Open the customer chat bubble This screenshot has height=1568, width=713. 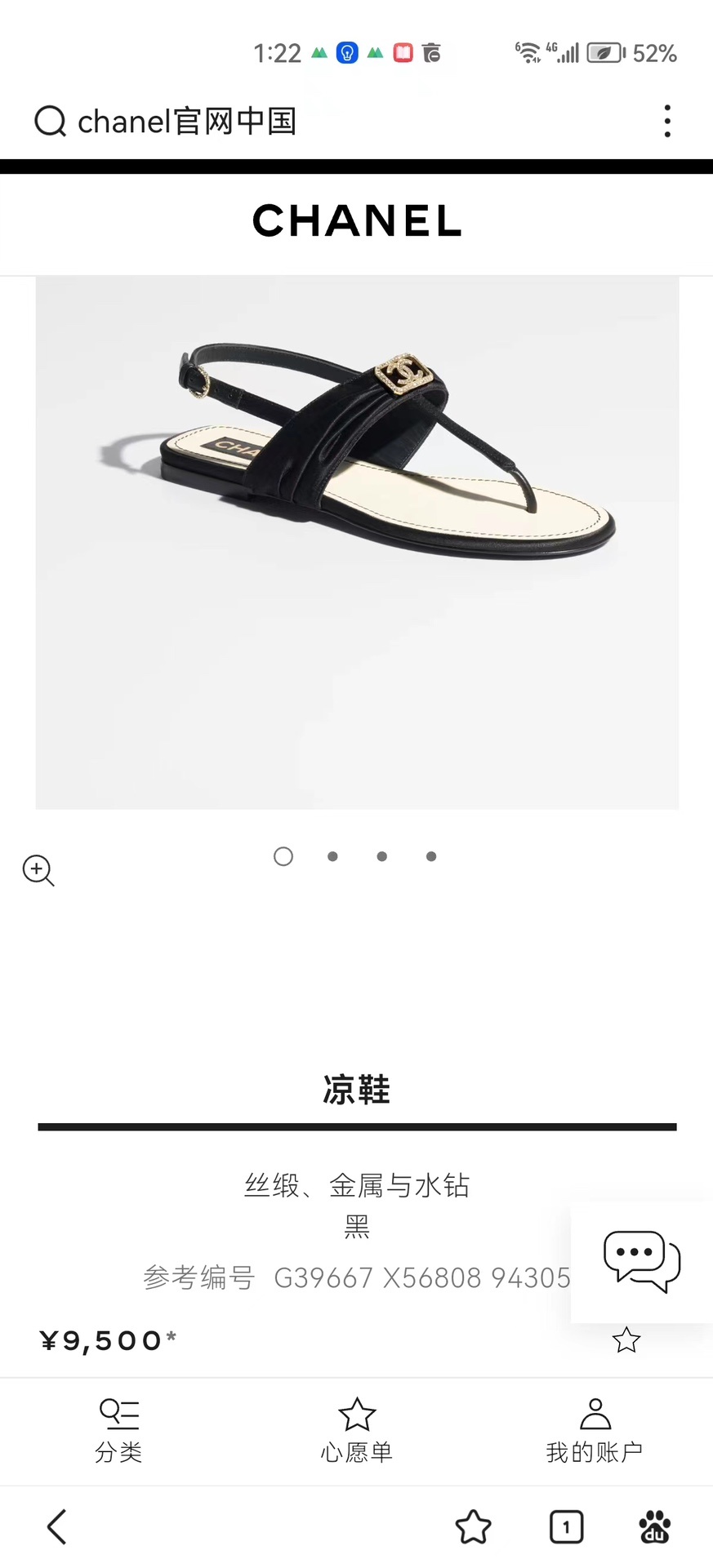point(641,1261)
